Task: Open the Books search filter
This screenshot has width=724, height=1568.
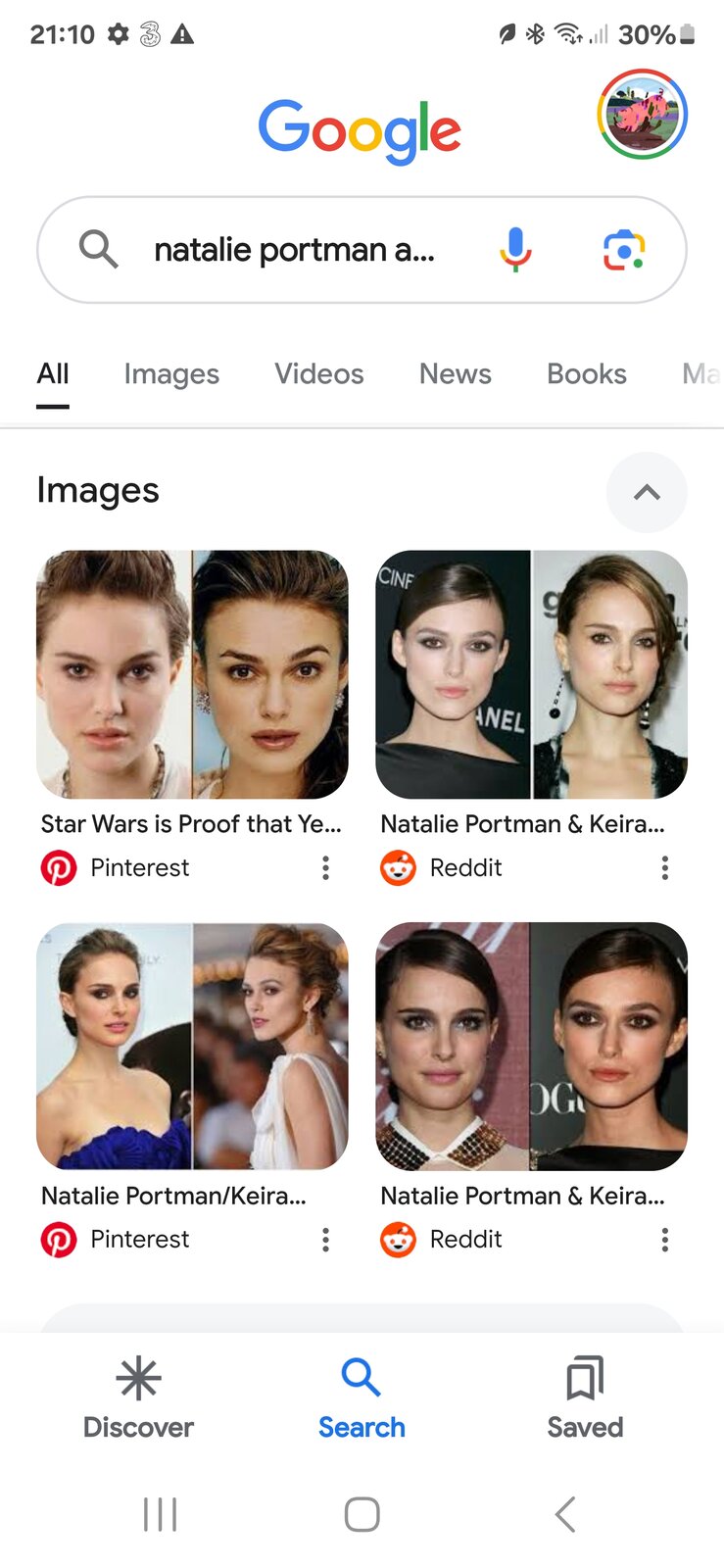Action: (x=586, y=373)
